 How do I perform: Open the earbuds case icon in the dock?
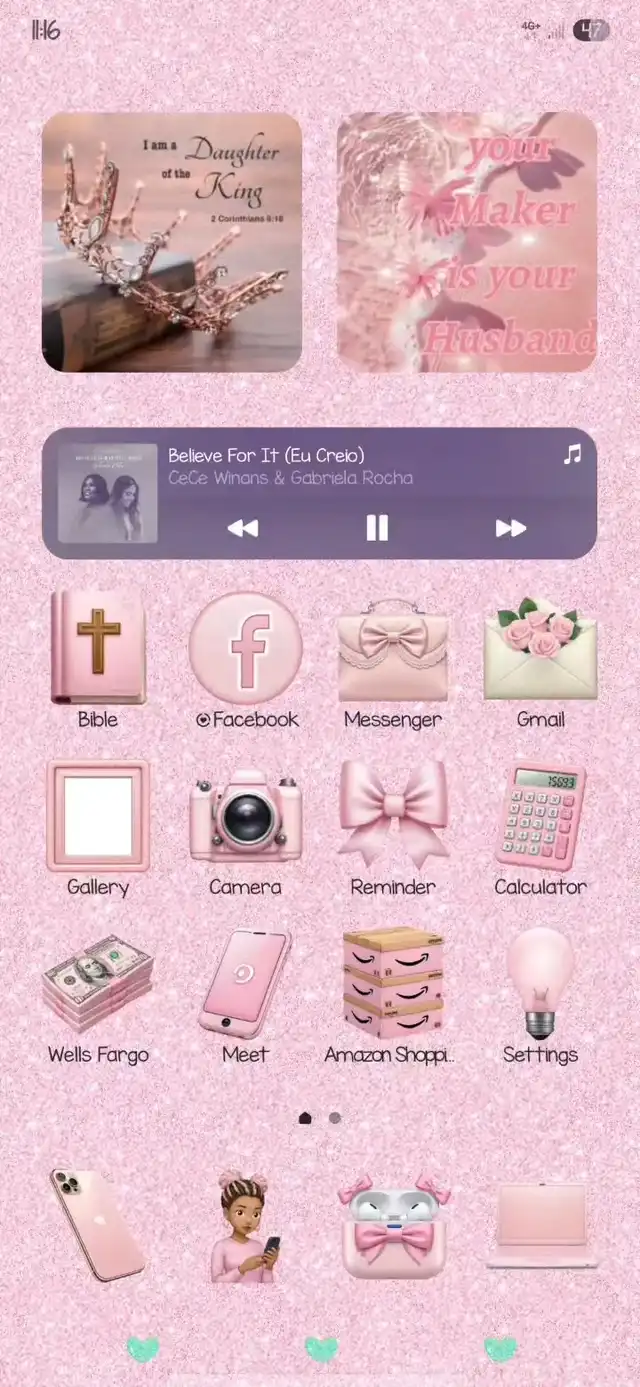[393, 1225]
